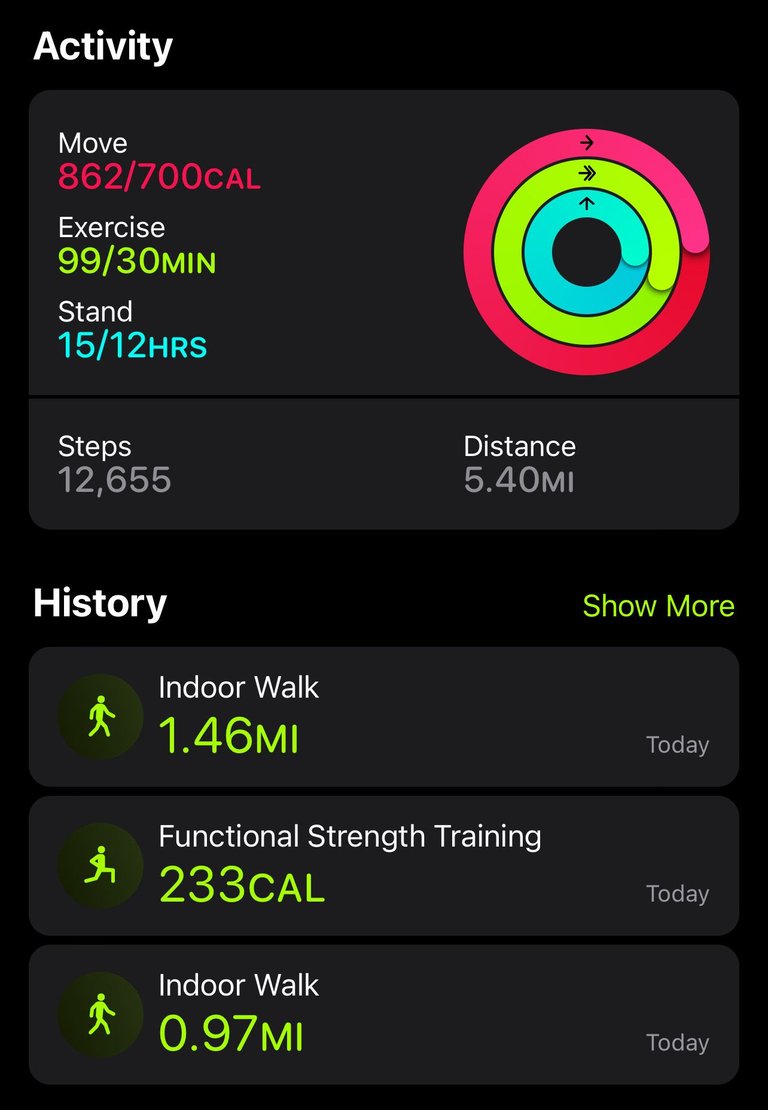
Task: Tap Show More next to History
Action: (658, 606)
